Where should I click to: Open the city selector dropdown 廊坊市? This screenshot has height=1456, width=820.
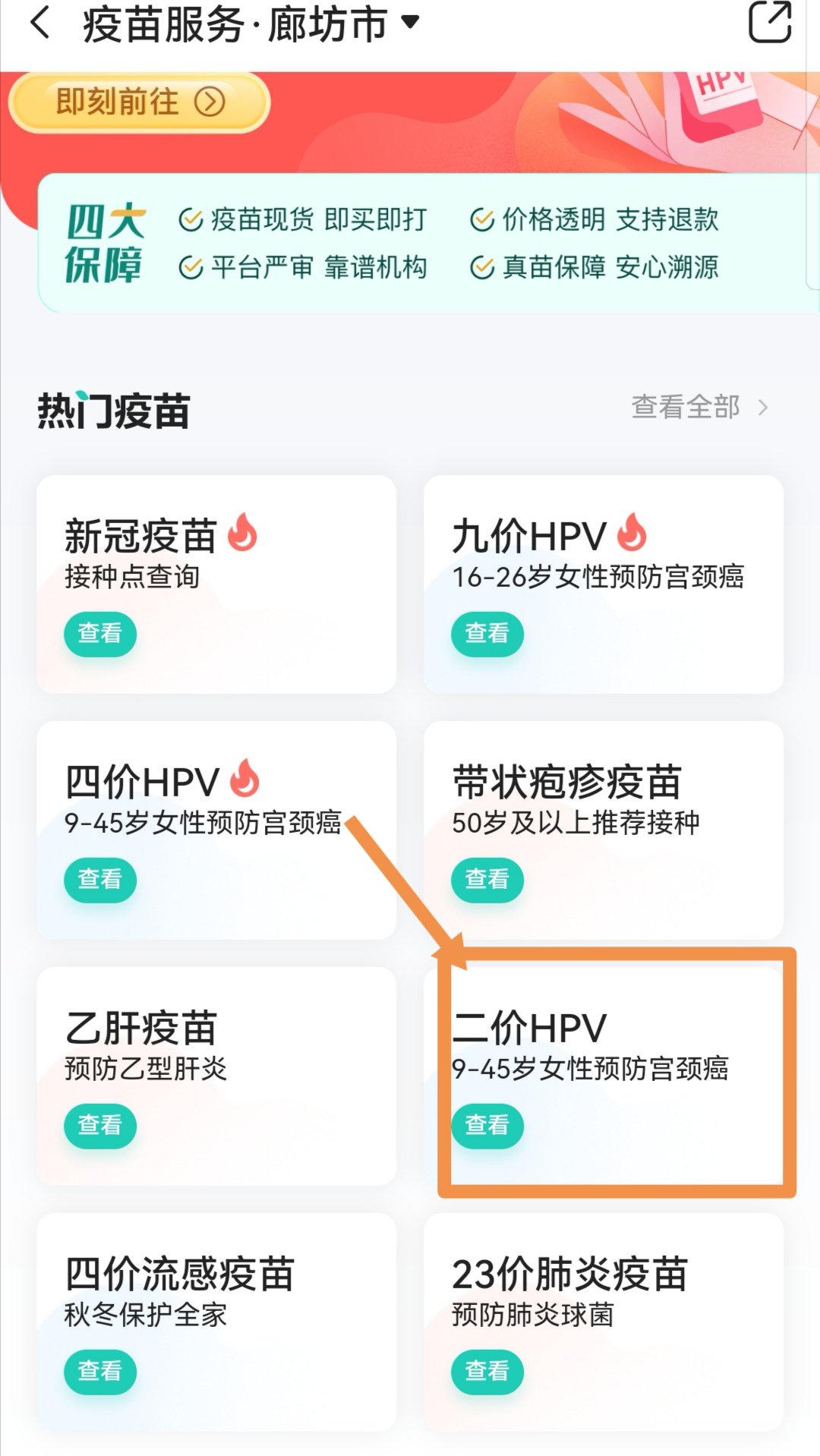(343, 24)
